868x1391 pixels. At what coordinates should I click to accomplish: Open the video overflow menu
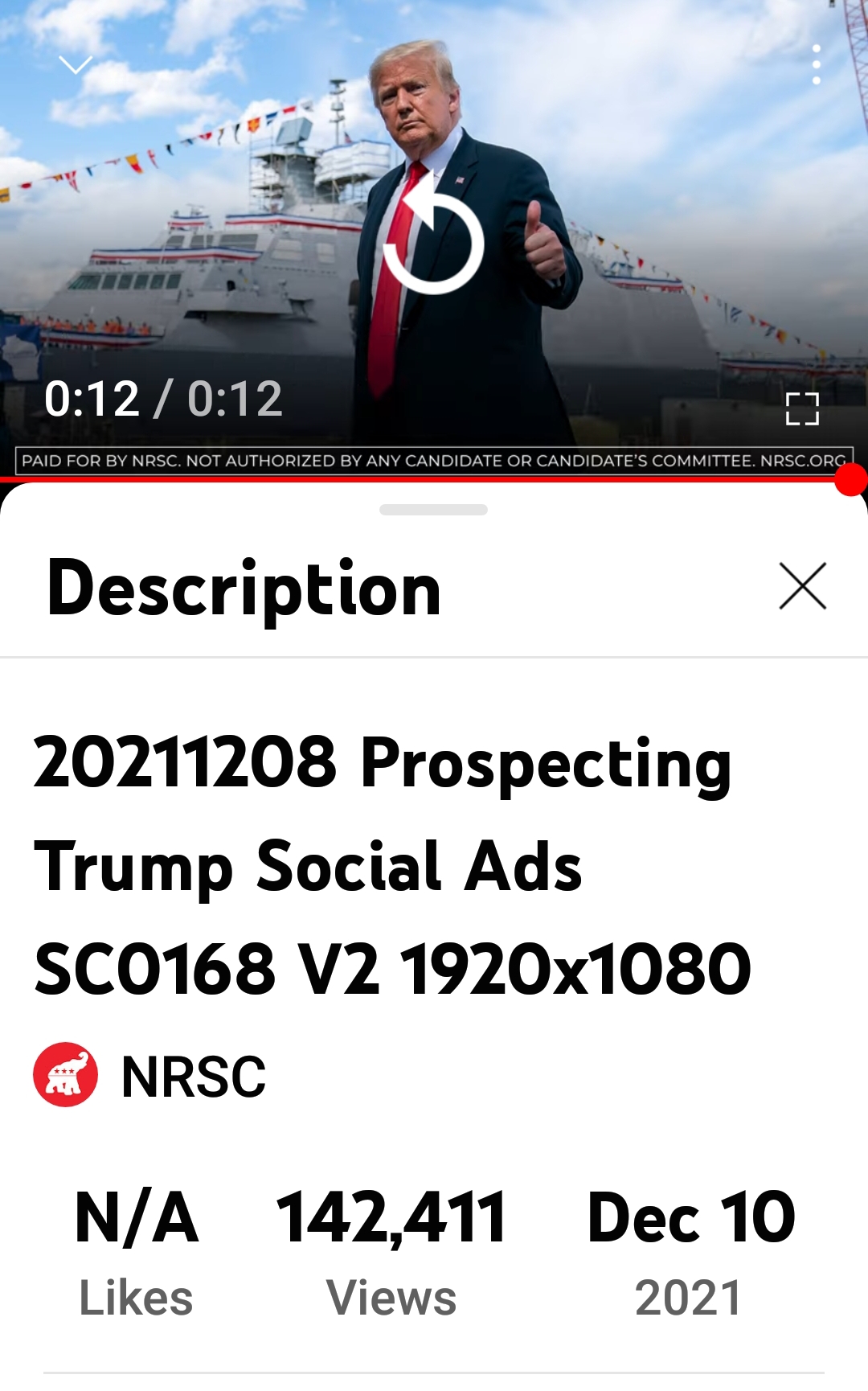tap(816, 64)
